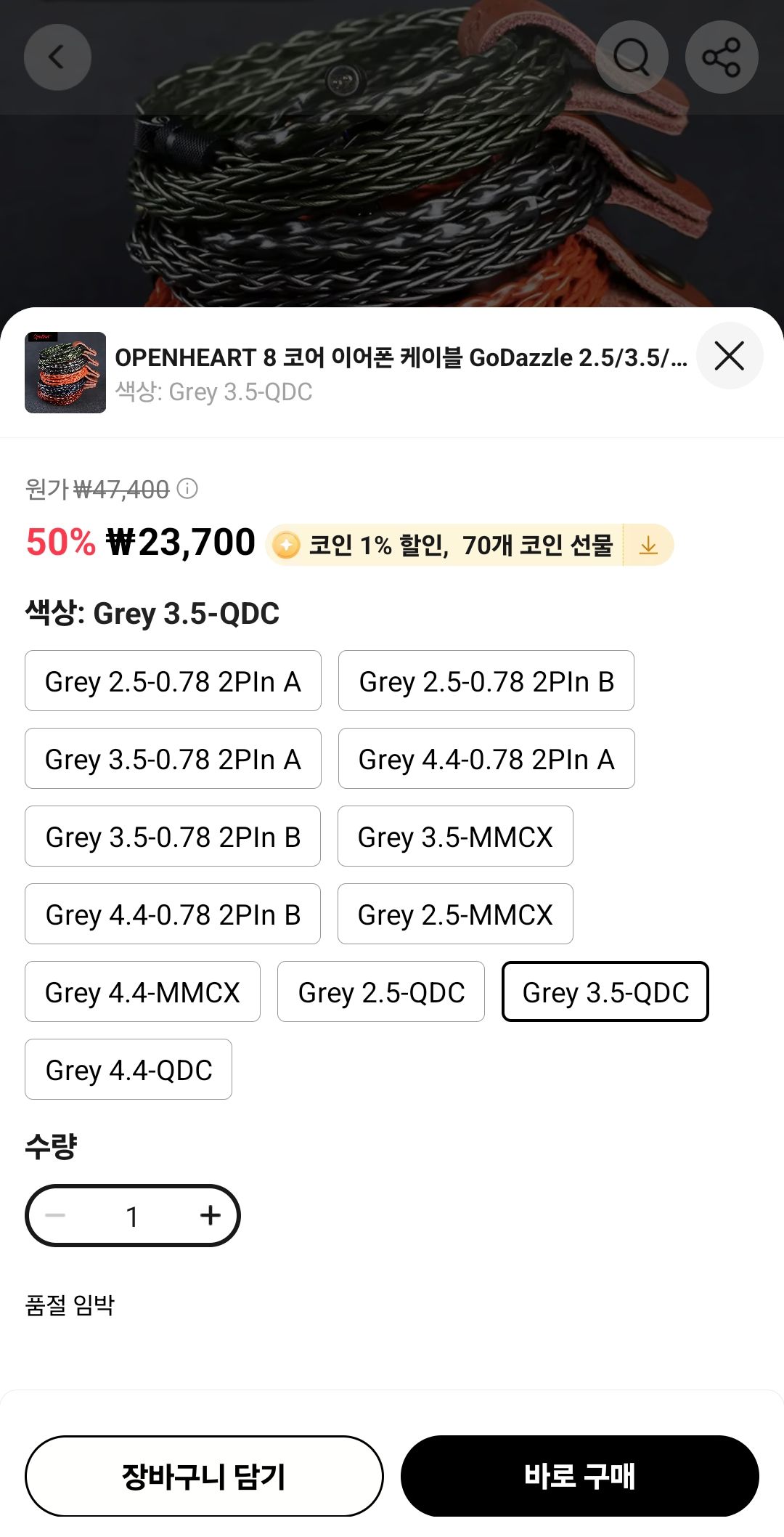
Task: Select the Grey 2.5-QDC option
Action: 380,991
